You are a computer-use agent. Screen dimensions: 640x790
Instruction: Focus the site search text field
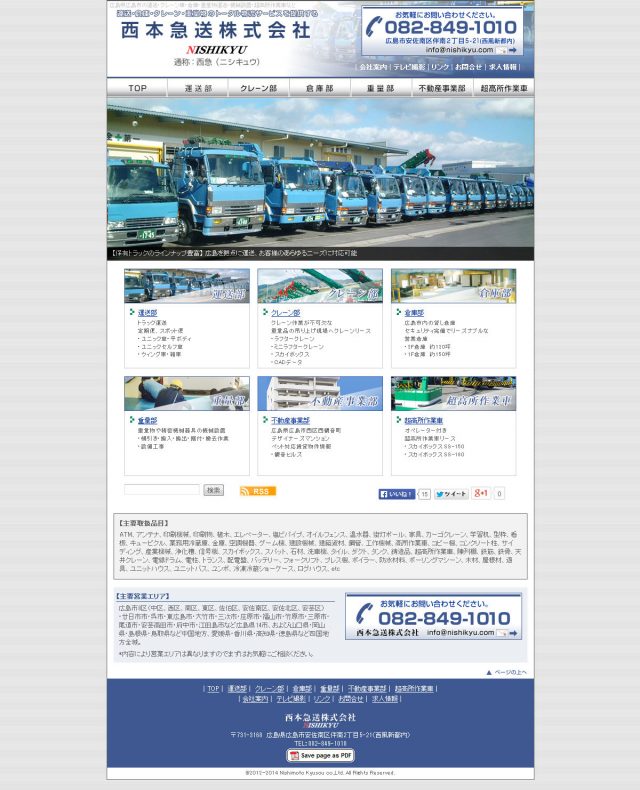[x=161, y=490]
